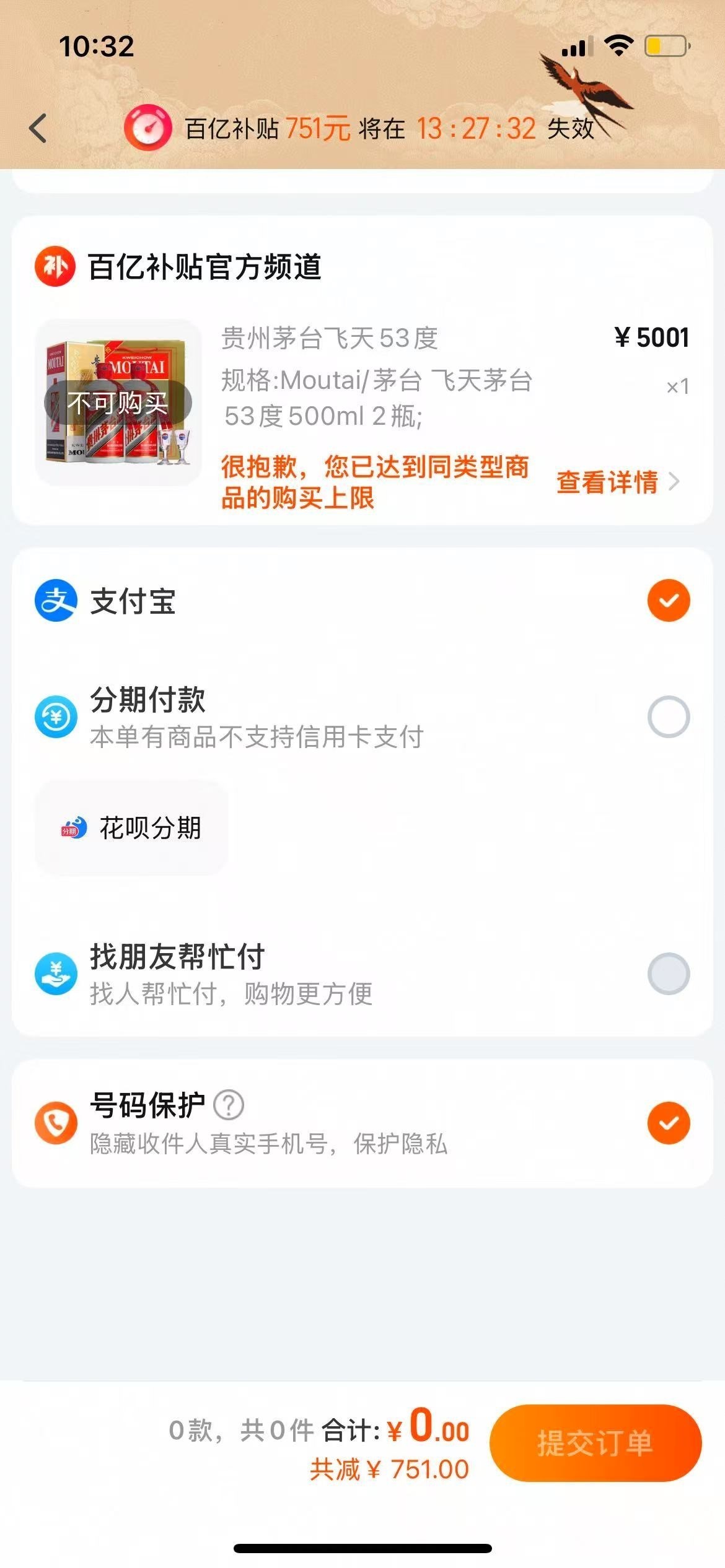Screen dimensions: 725x1568
Task: Open the help icon beside 号码保护
Action: 229,1105
